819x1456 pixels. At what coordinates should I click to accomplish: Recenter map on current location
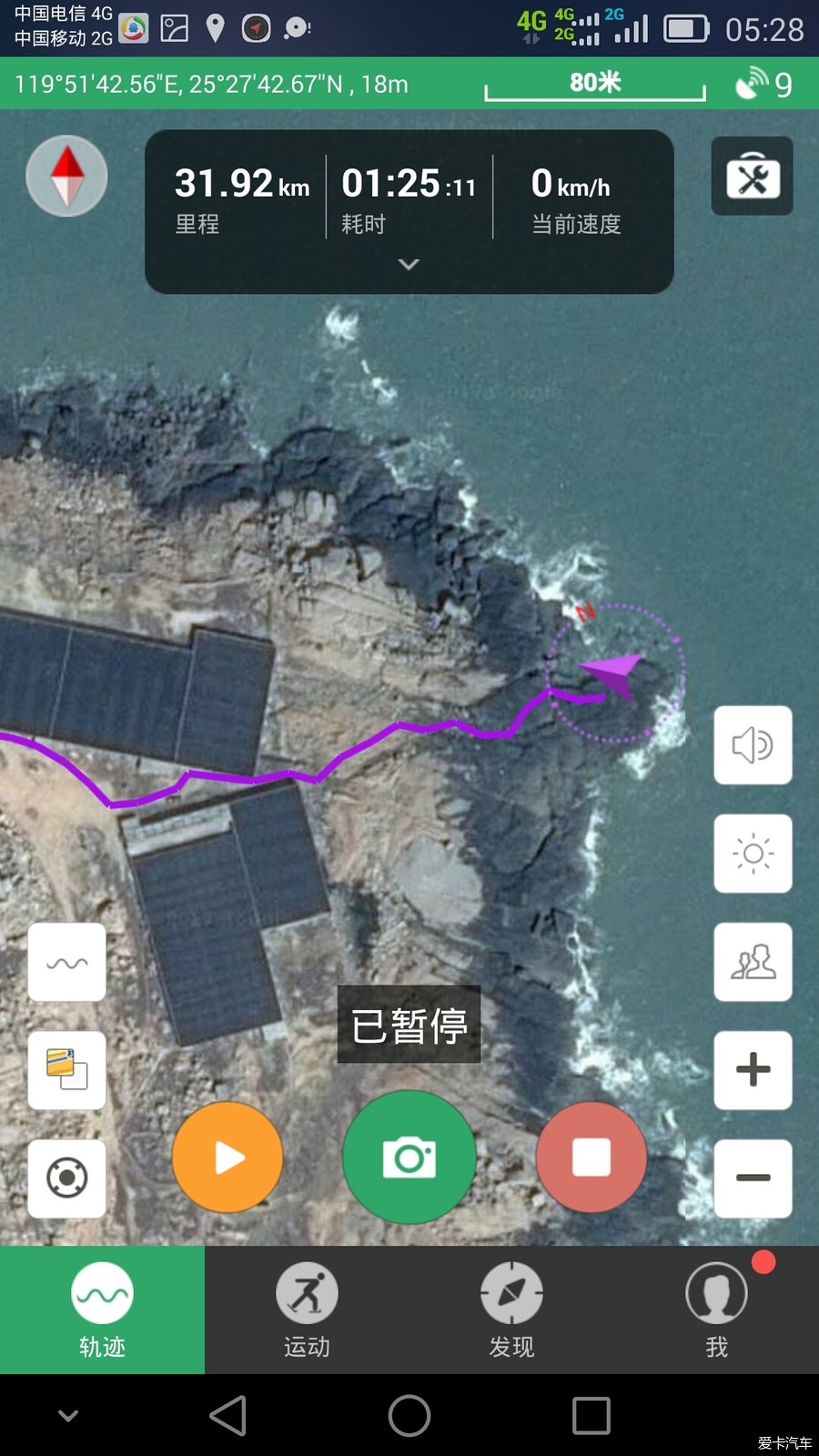click(66, 1178)
